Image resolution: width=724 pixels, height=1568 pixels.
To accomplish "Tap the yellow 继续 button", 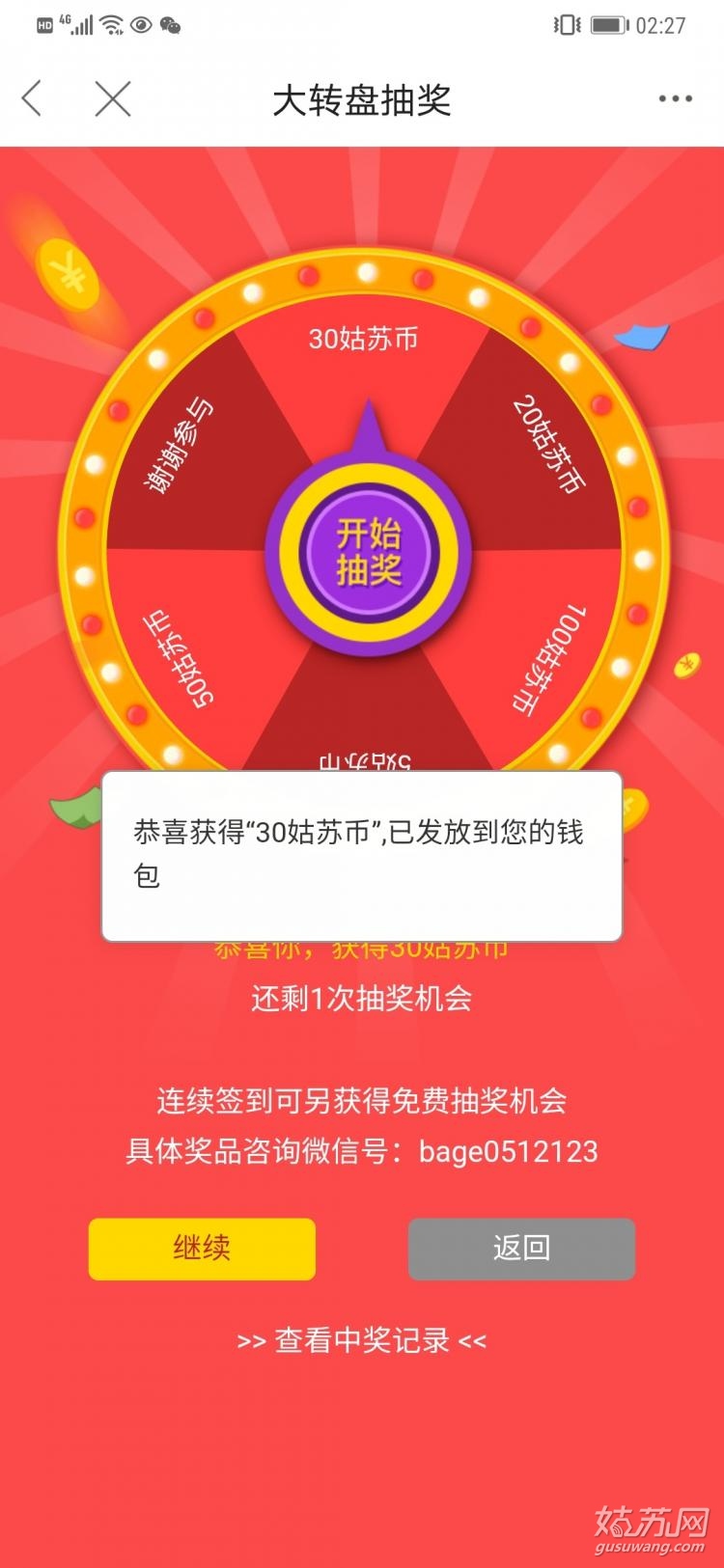I will coord(202,1249).
